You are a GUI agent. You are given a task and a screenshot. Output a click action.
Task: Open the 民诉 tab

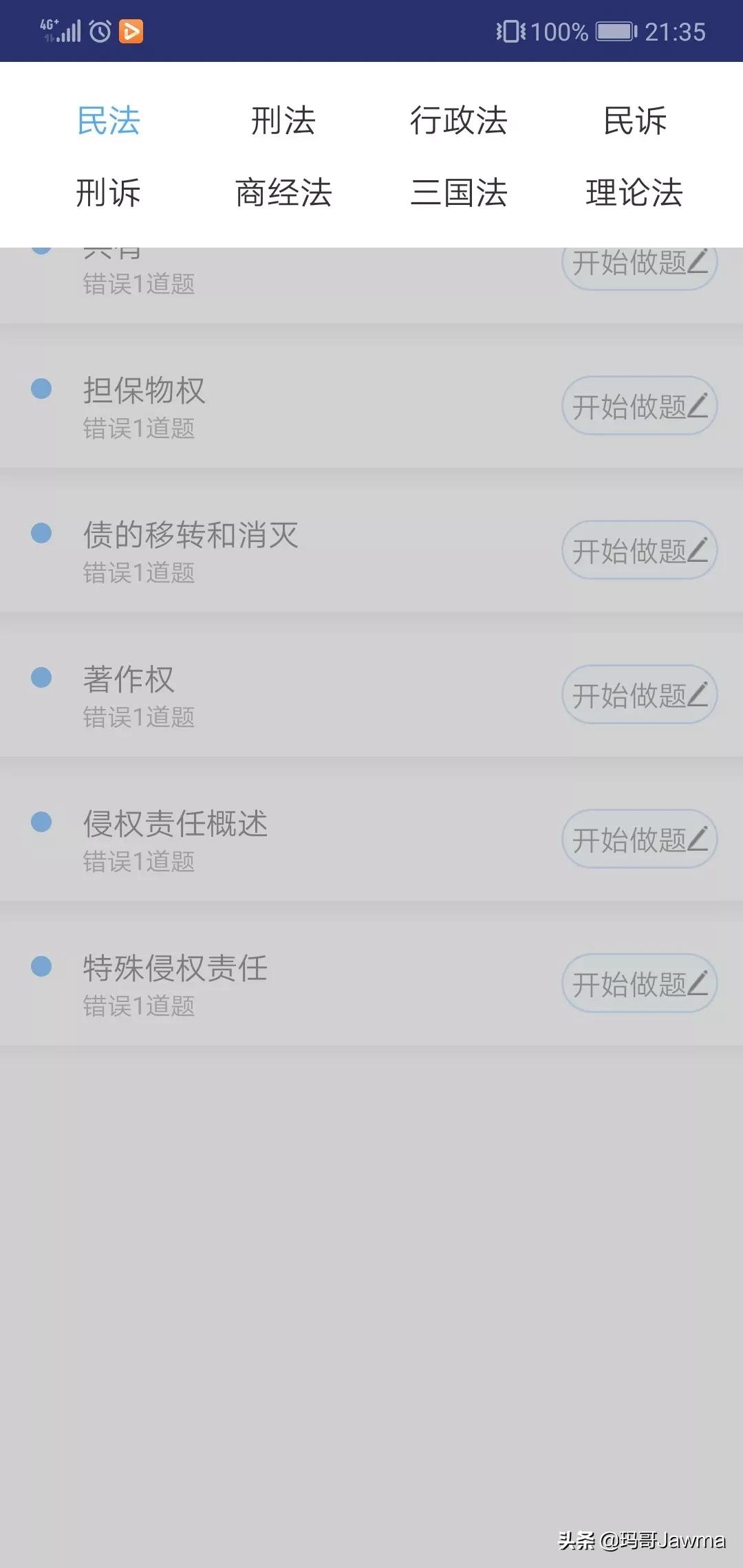635,122
